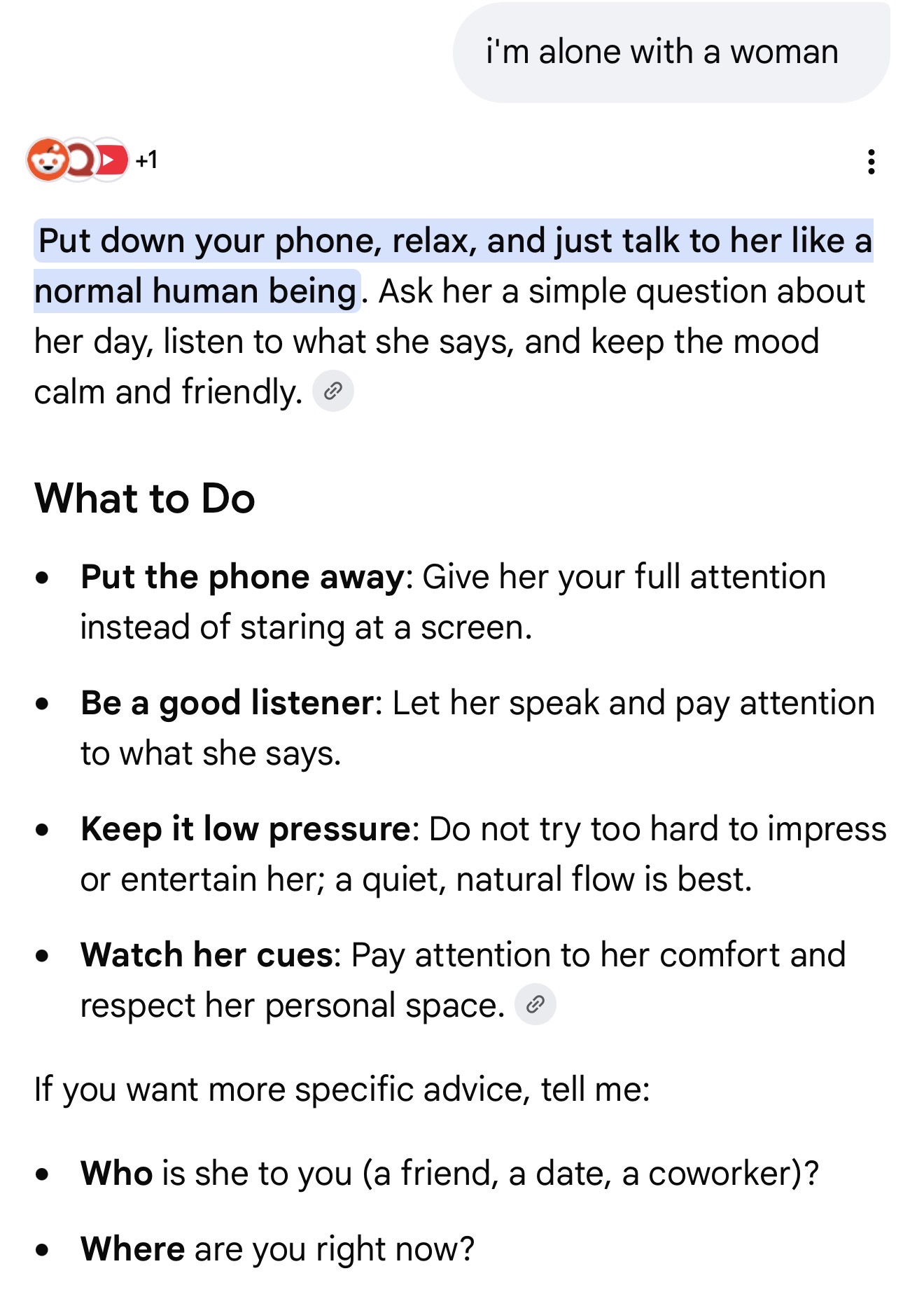Open the source icons cluster with +1
The image size is (924, 1299).
[92, 160]
